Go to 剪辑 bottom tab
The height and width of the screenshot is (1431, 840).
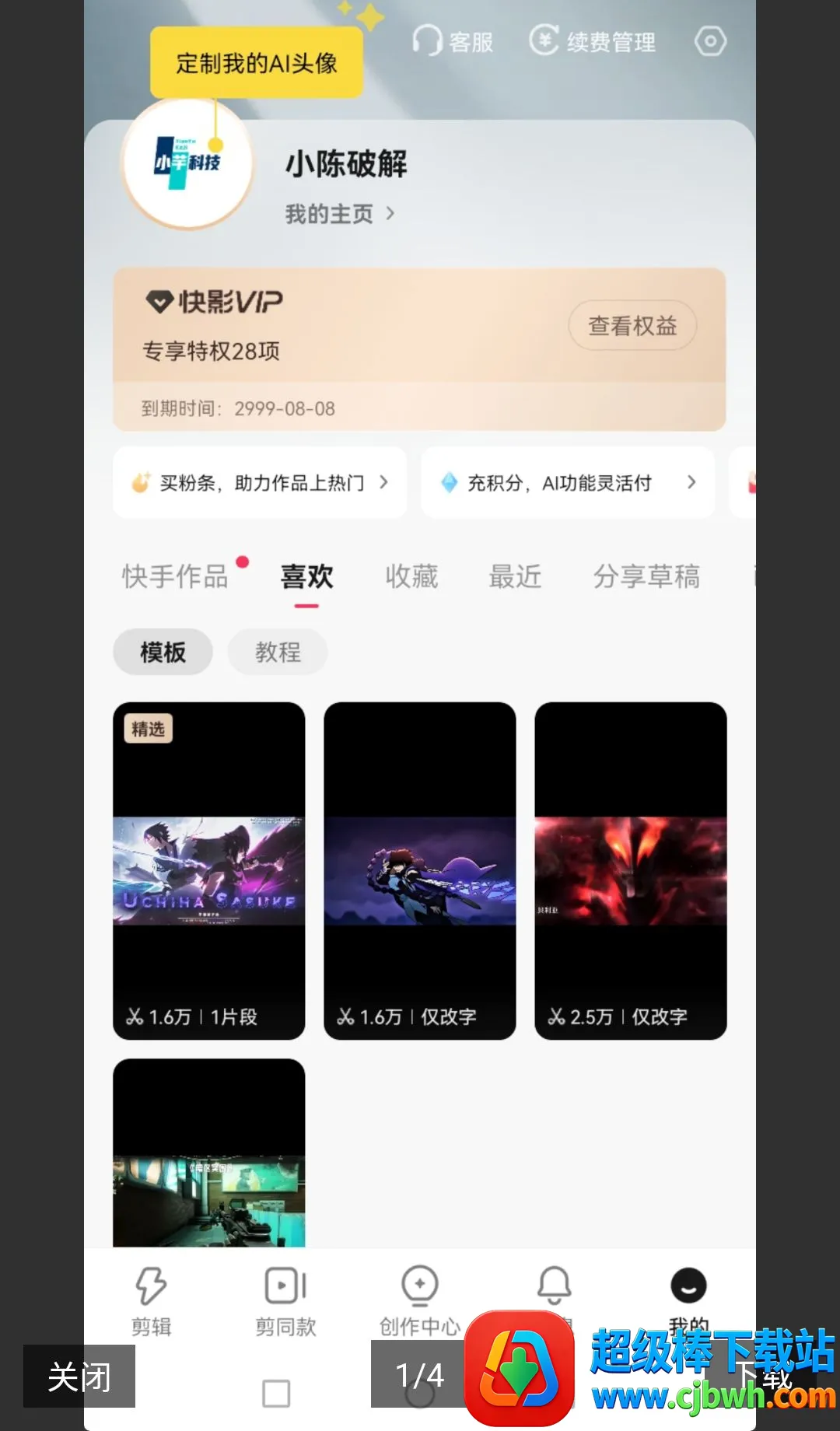151,1300
